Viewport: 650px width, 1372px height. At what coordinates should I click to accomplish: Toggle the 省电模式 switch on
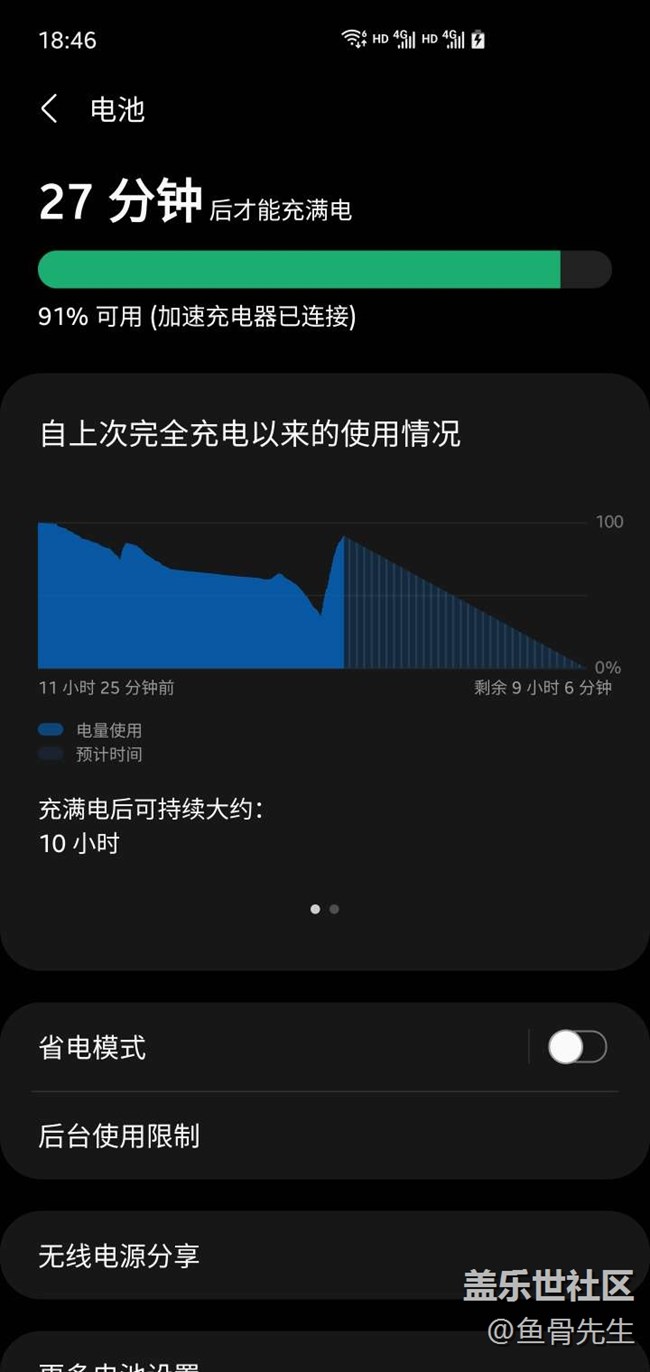point(576,1047)
